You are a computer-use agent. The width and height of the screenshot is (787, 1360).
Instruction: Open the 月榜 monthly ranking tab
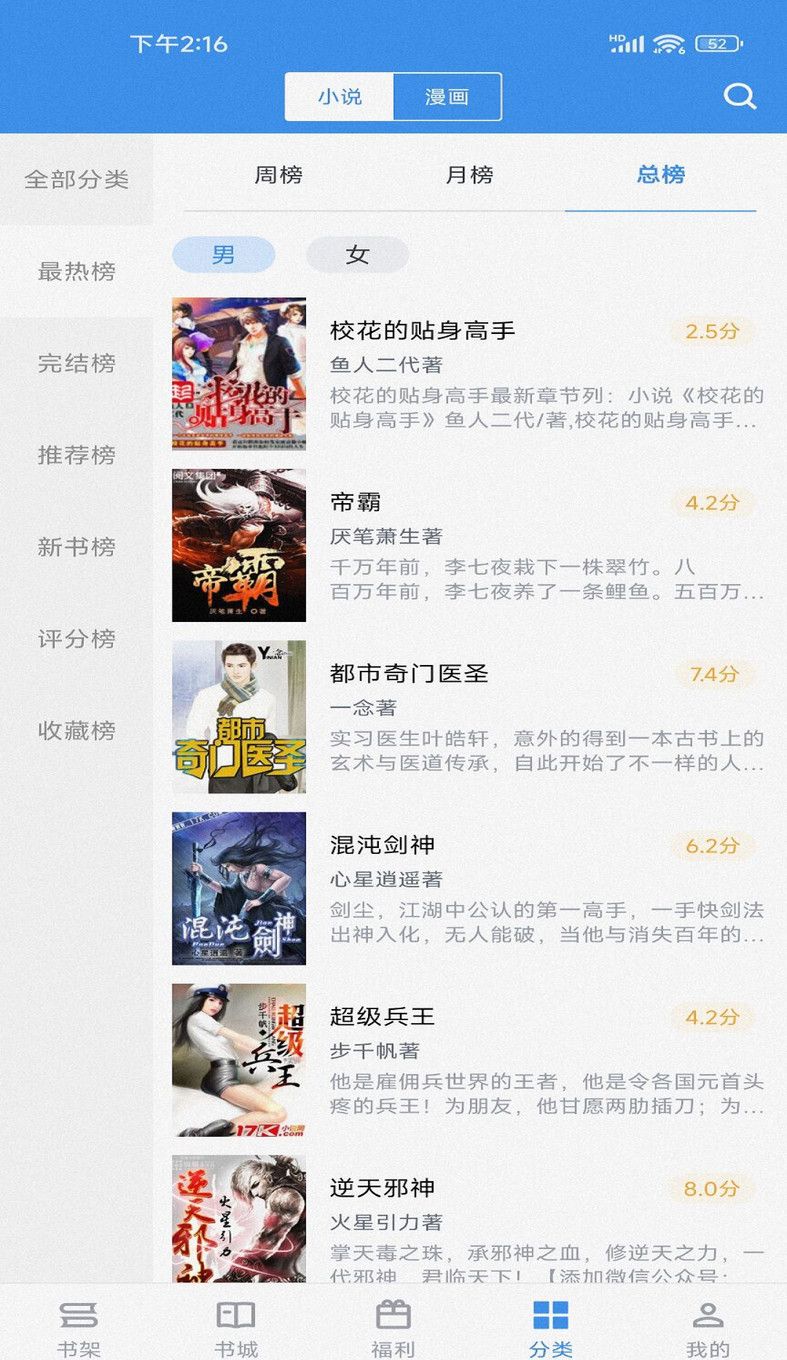(470, 174)
